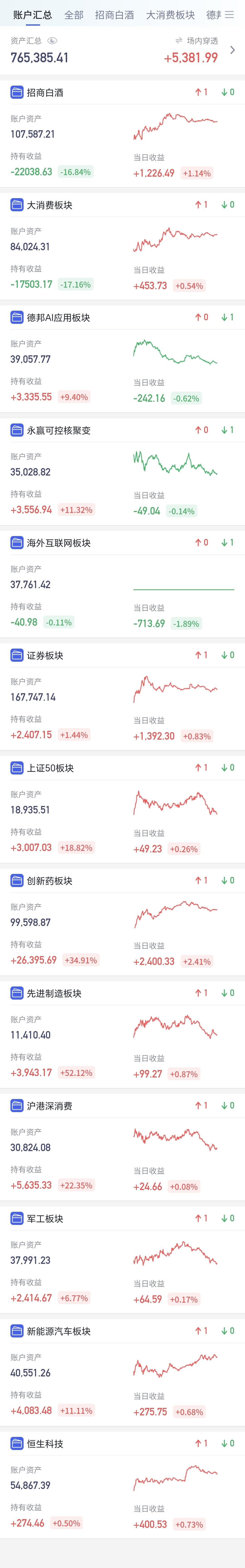The width and height of the screenshot is (245, 1568).
Task: Open the 证券板块 account card
Action: [122, 695]
